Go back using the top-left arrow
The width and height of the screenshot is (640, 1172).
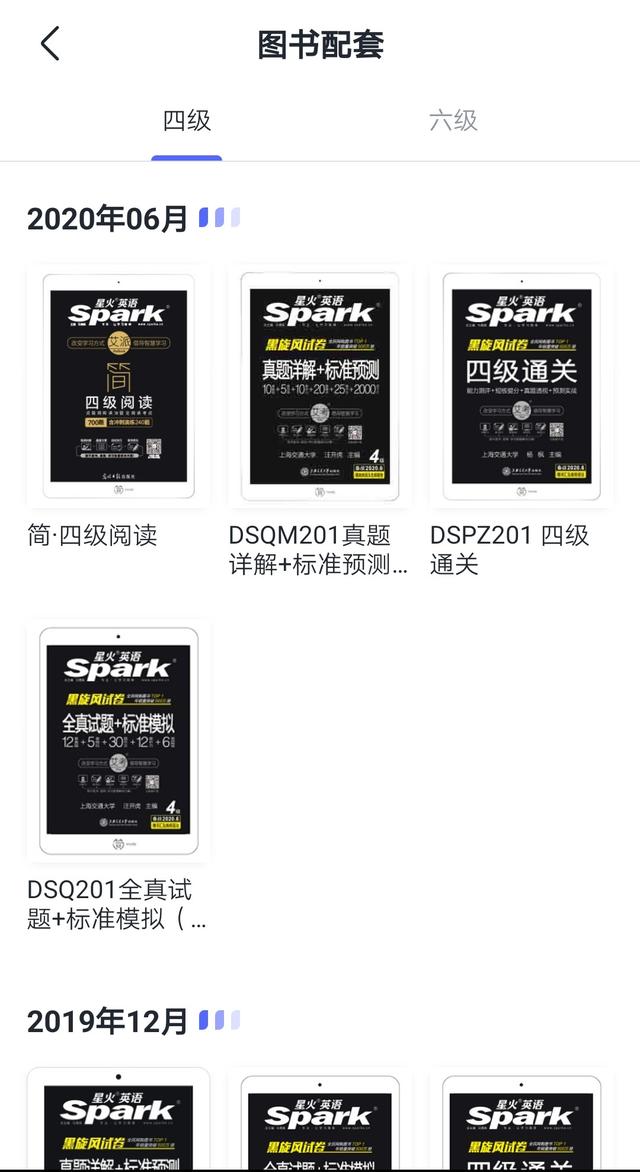50,43
